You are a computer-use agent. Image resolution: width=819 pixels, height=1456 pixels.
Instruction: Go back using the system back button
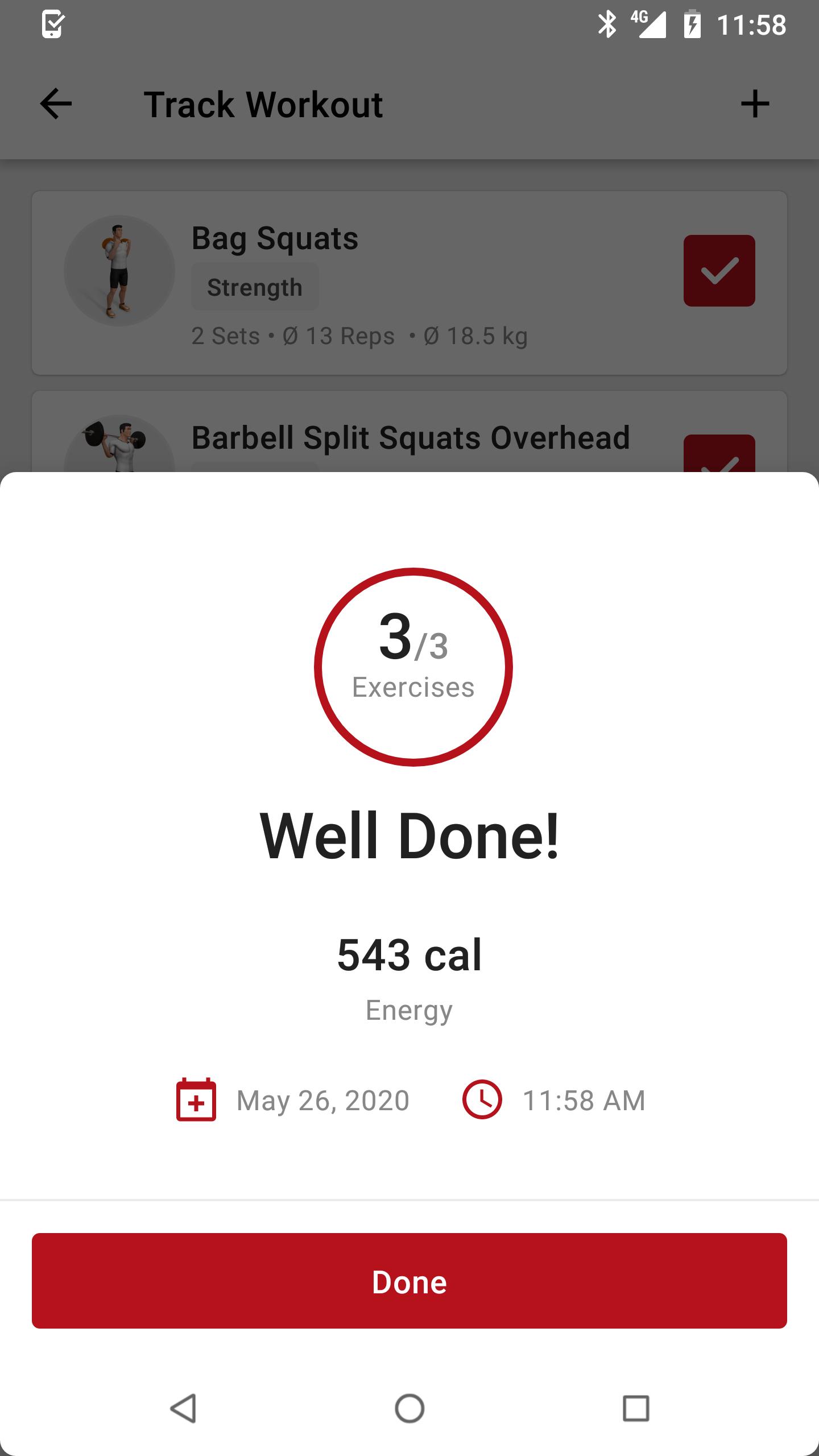click(183, 1408)
